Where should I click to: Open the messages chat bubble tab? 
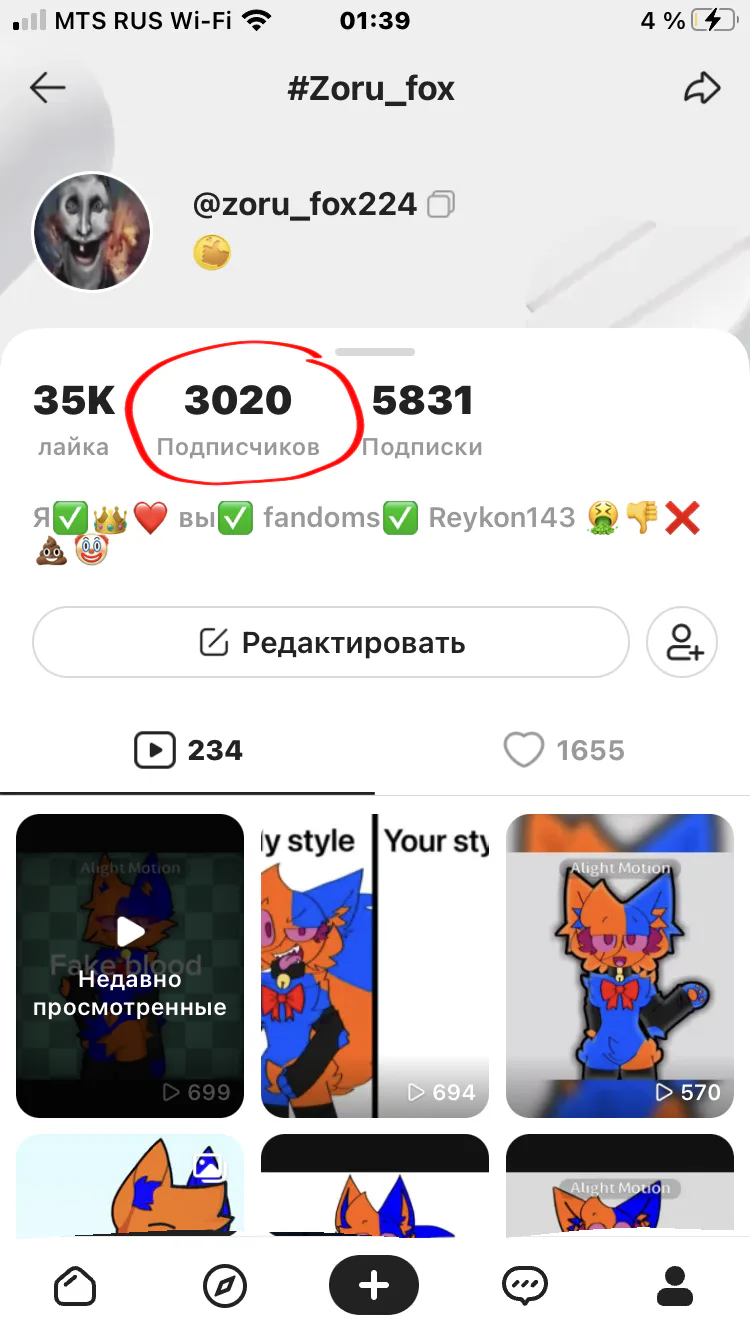click(525, 1286)
